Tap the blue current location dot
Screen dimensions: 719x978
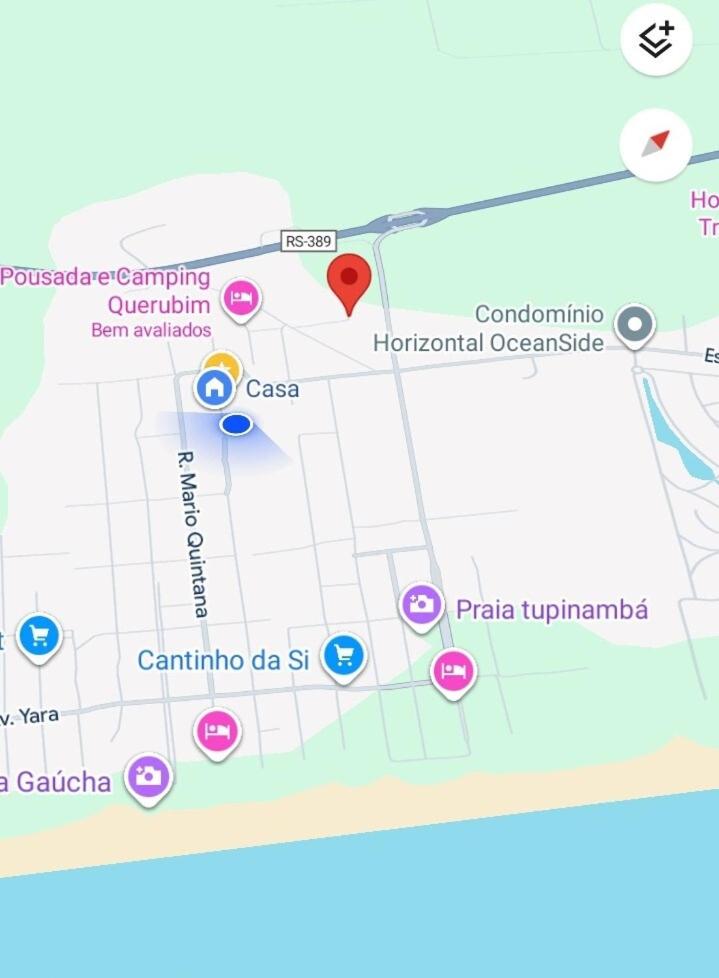click(x=236, y=425)
